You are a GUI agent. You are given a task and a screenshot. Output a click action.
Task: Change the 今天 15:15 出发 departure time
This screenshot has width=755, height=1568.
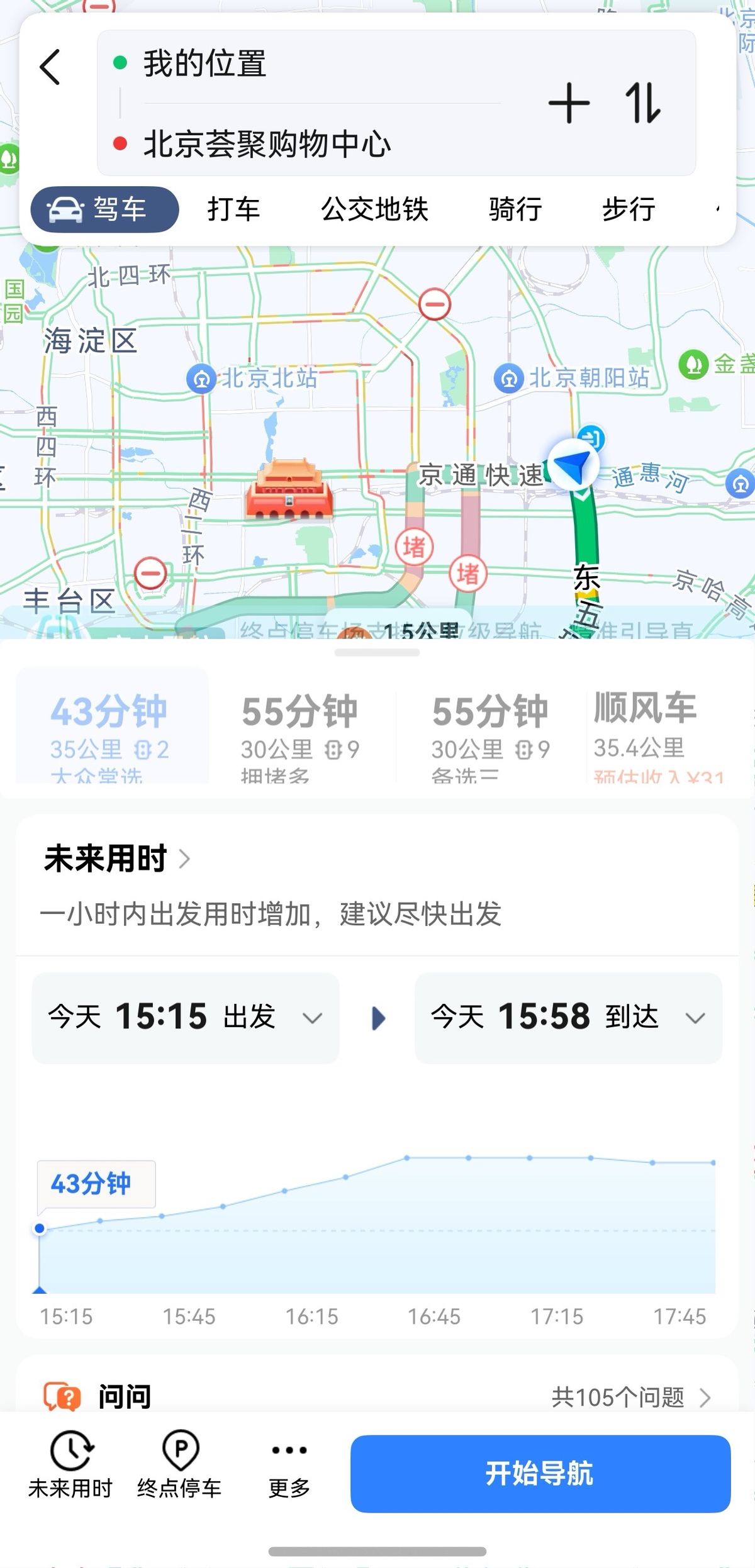click(x=186, y=1018)
